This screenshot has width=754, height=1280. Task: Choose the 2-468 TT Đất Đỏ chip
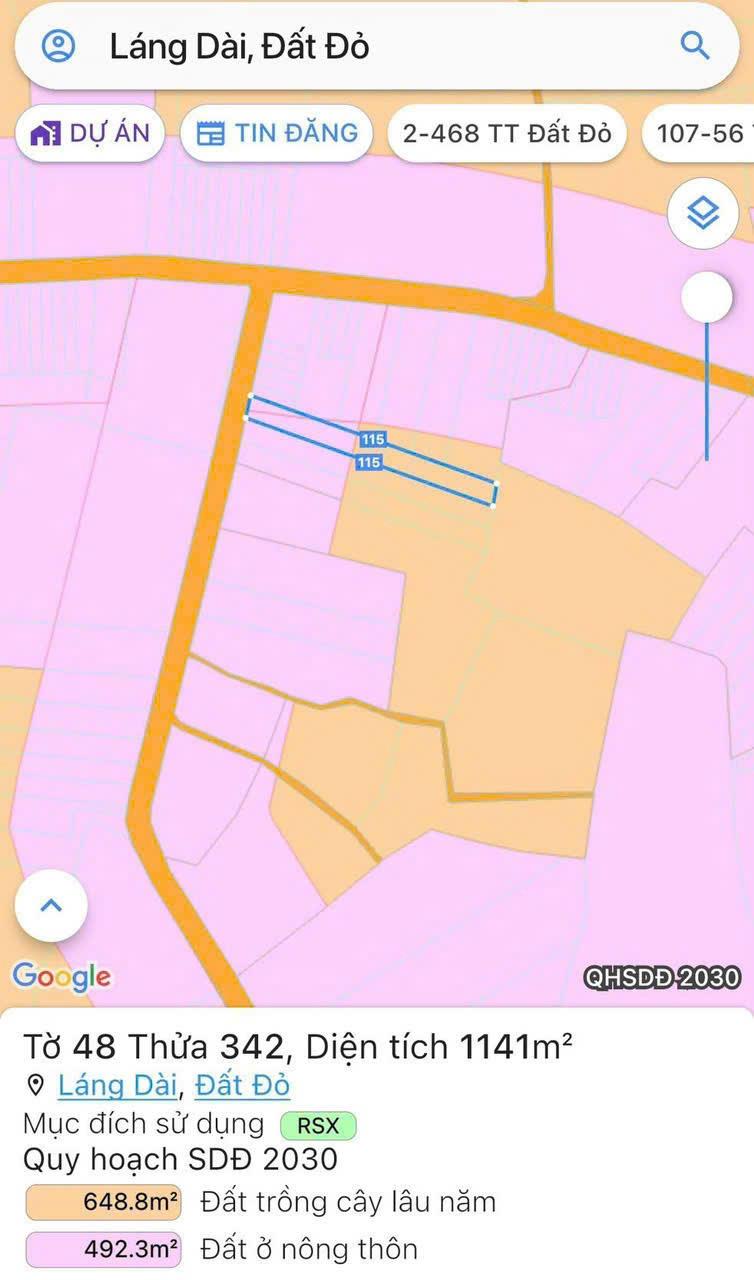[507, 133]
